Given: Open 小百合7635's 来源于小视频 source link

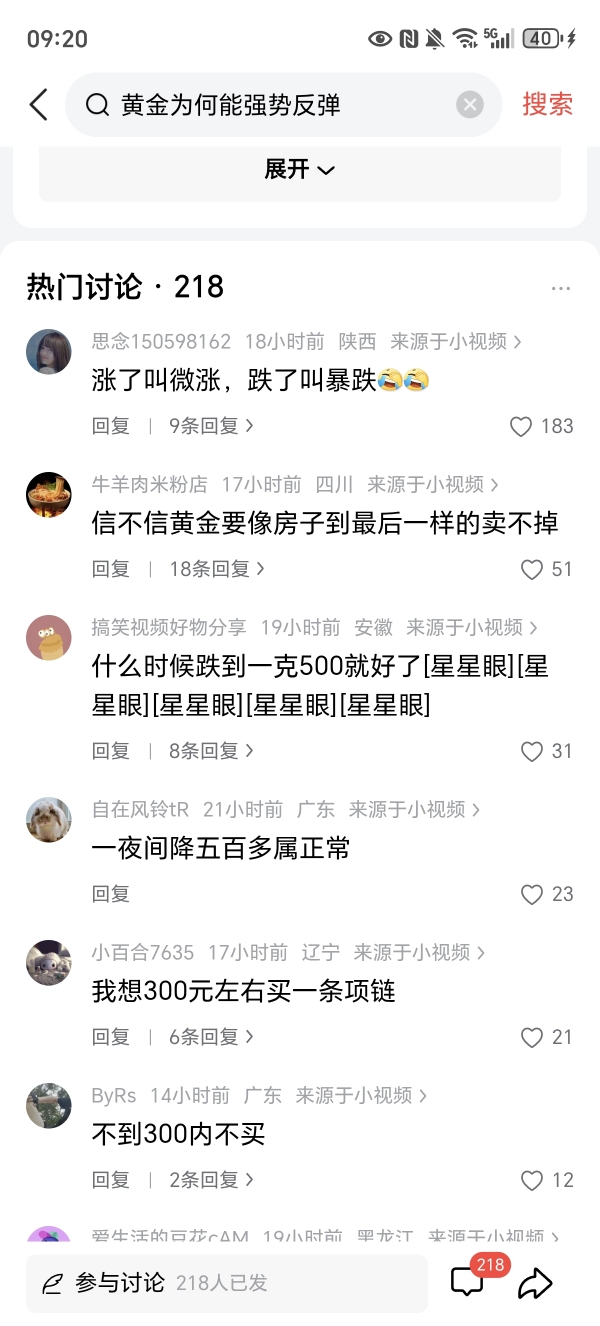Looking at the screenshot, I should tap(418, 952).
